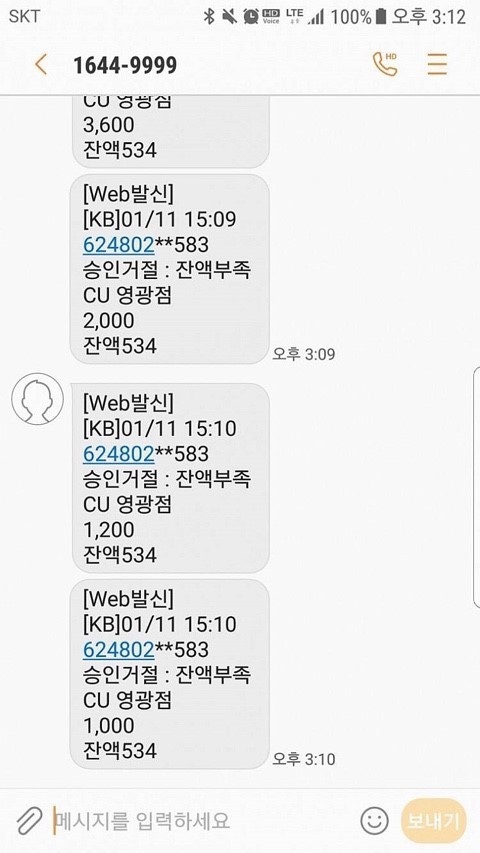Go back to the message list
The image size is (480, 853).
[41, 65]
